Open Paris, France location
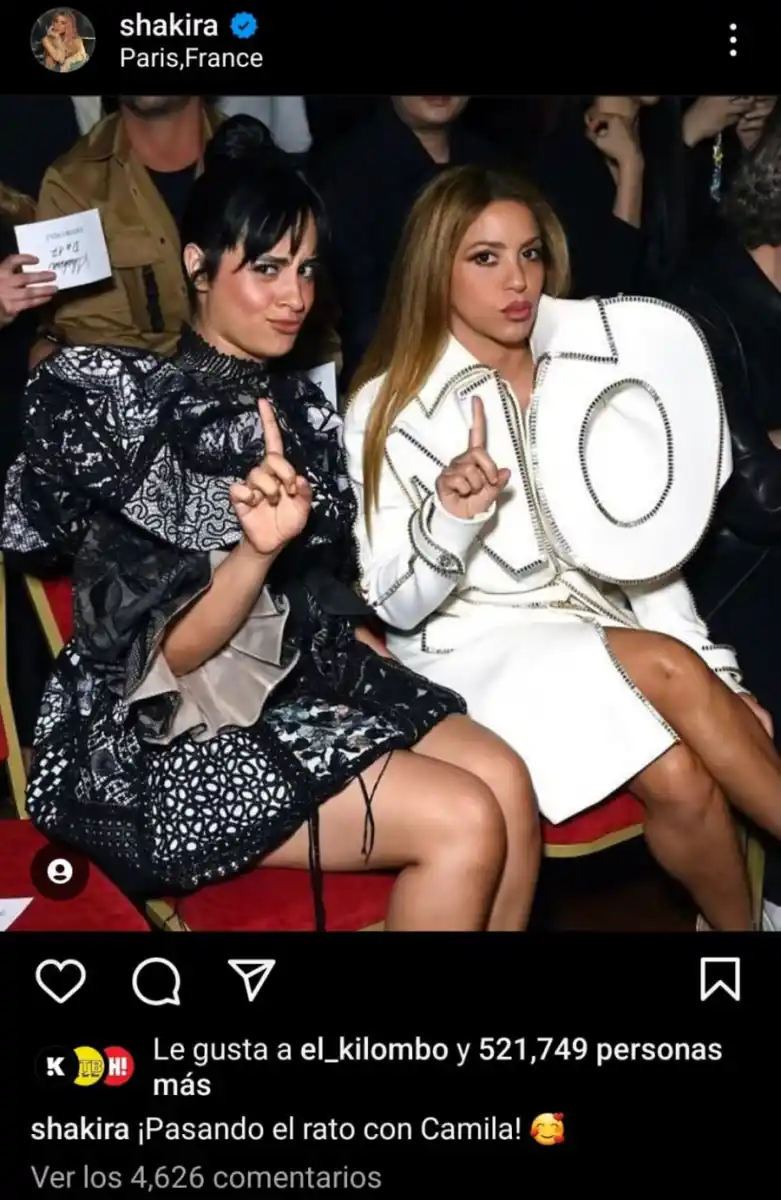 click(191, 58)
